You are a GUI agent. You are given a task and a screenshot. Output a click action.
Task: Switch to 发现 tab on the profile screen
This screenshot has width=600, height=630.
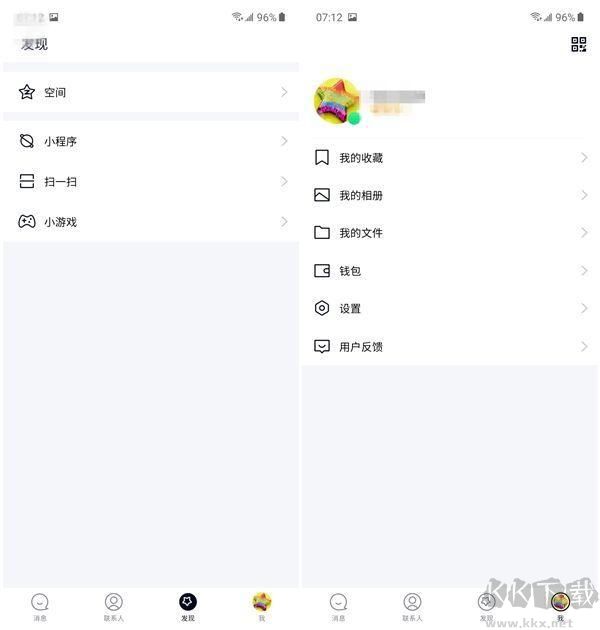pyautogui.click(x=487, y=606)
